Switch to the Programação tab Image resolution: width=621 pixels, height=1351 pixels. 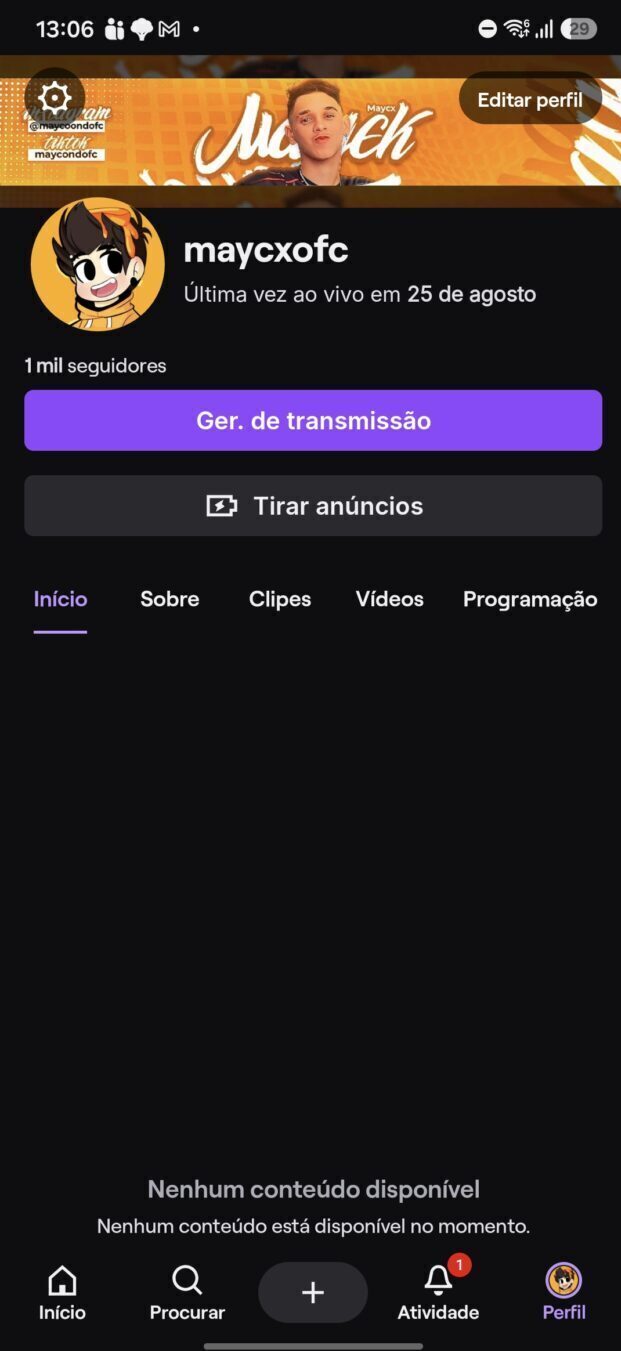coord(530,599)
